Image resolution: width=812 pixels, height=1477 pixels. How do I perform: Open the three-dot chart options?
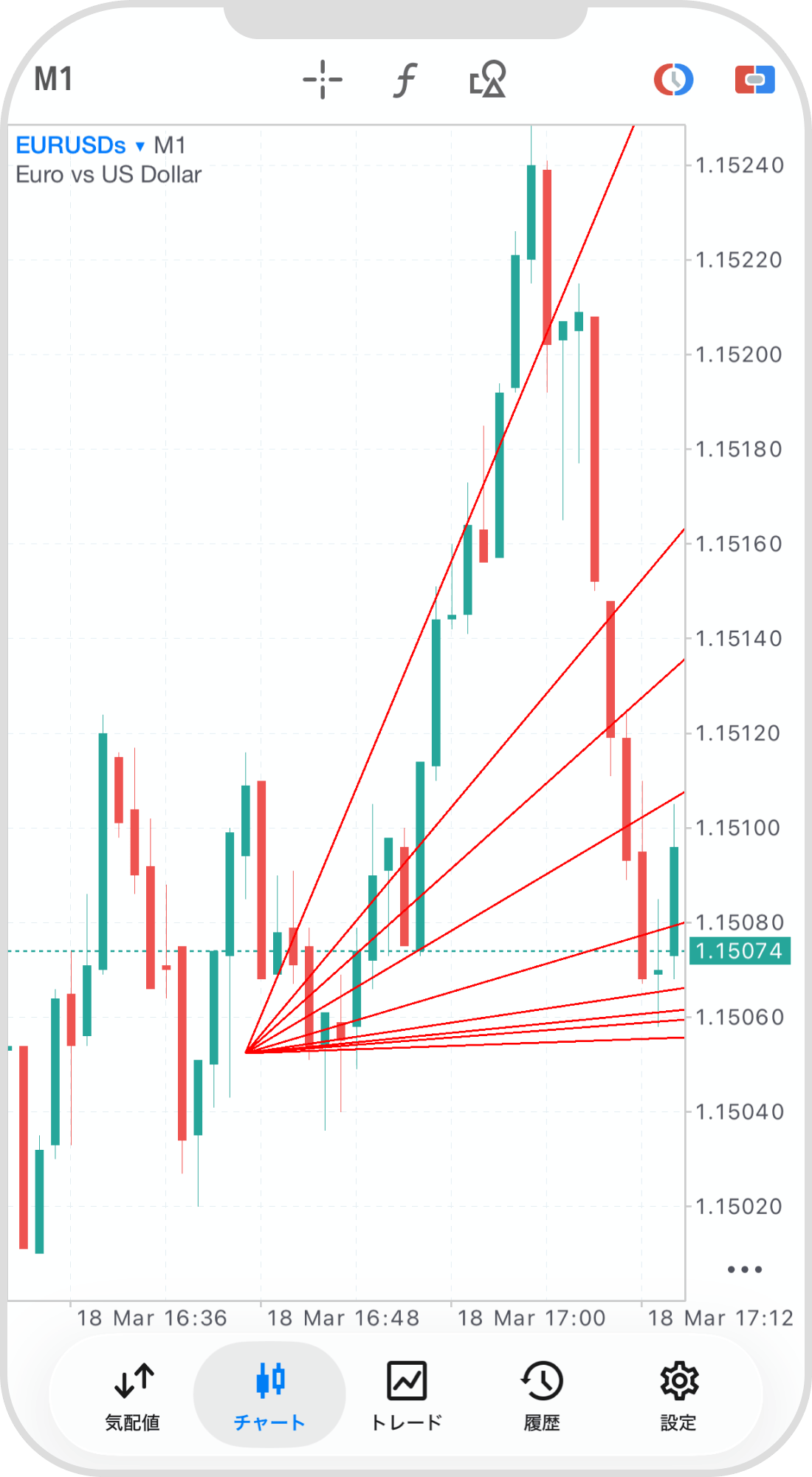click(744, 1269)
